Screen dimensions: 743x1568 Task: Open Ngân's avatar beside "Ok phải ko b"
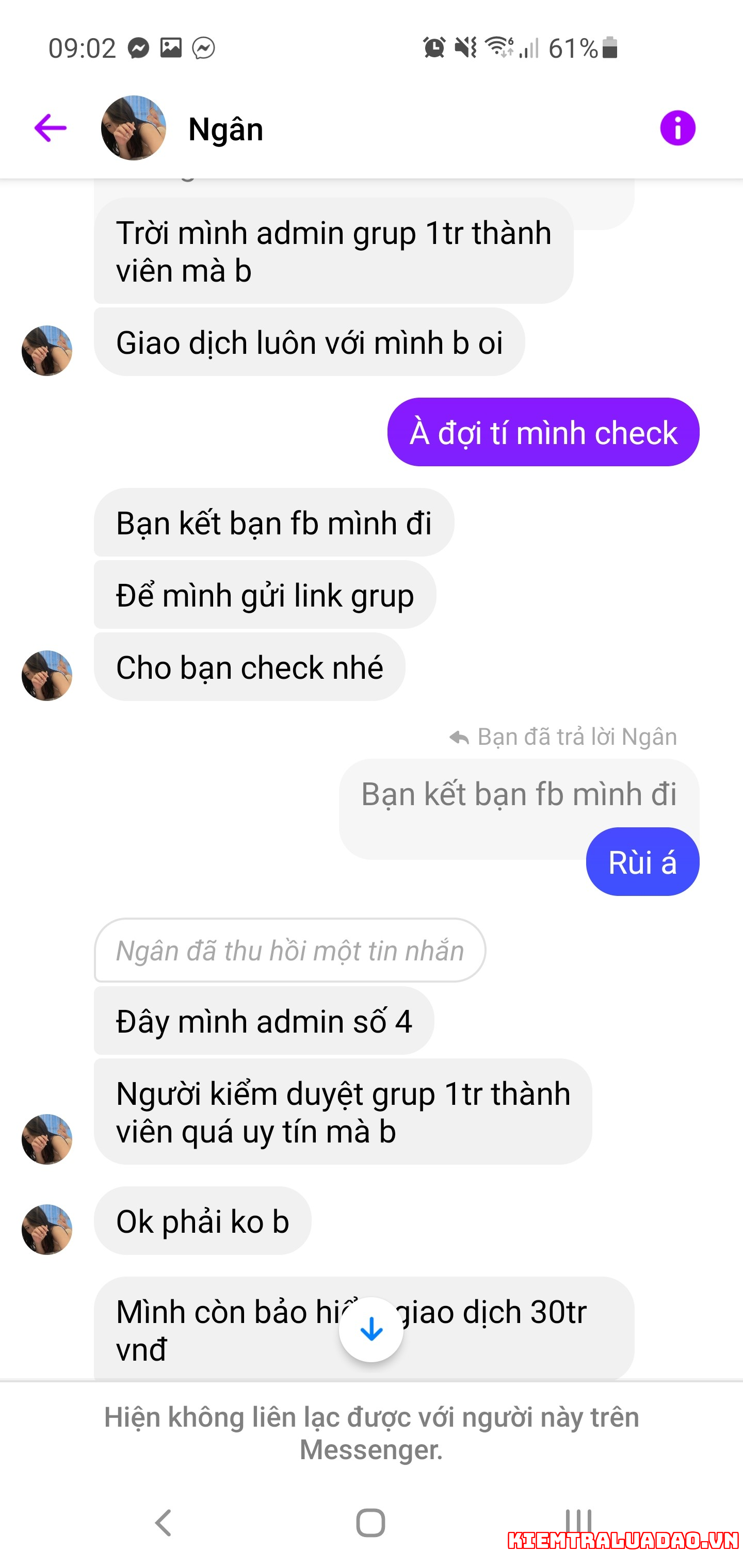click(x=47, y=1230)
